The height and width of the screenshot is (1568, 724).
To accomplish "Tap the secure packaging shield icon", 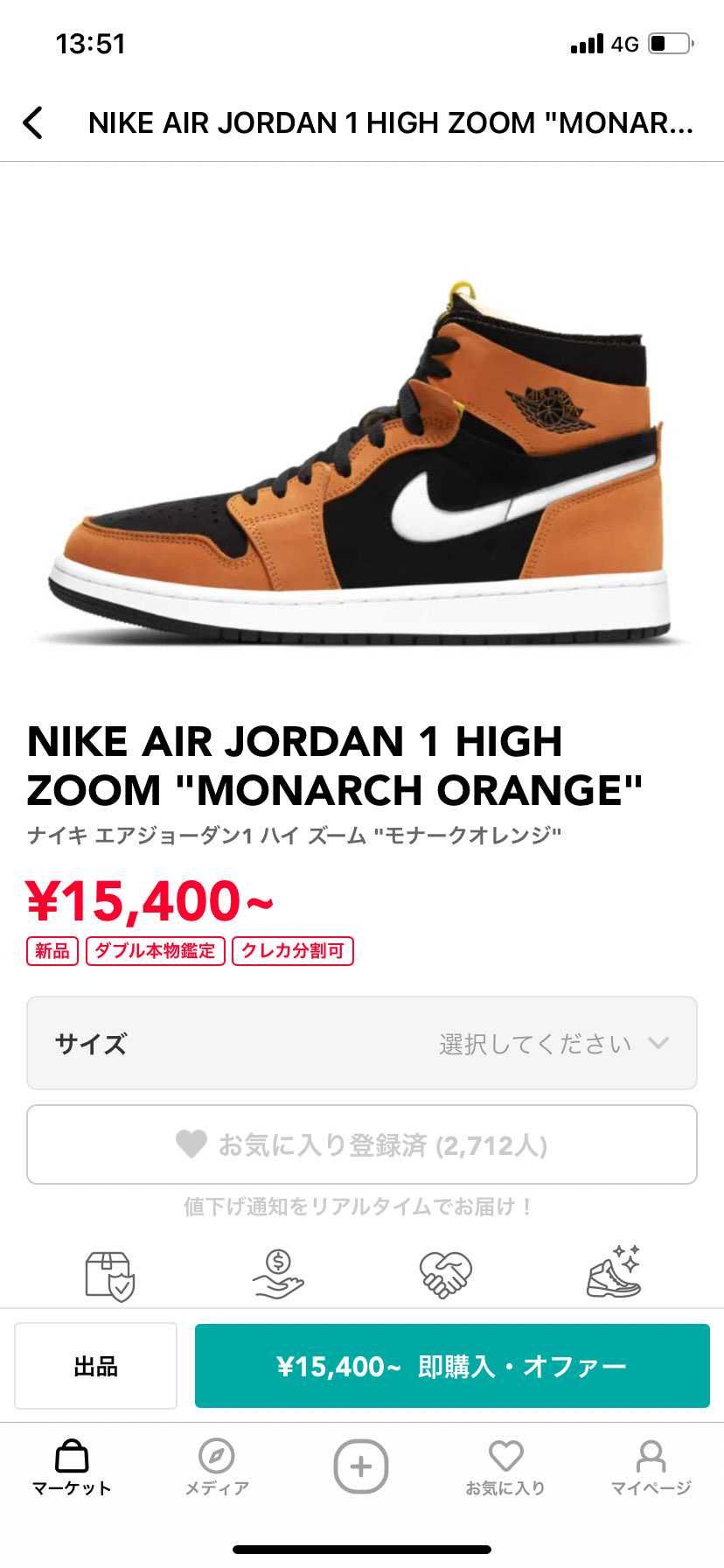I will pyautogui.click(x=109, y=1274).
